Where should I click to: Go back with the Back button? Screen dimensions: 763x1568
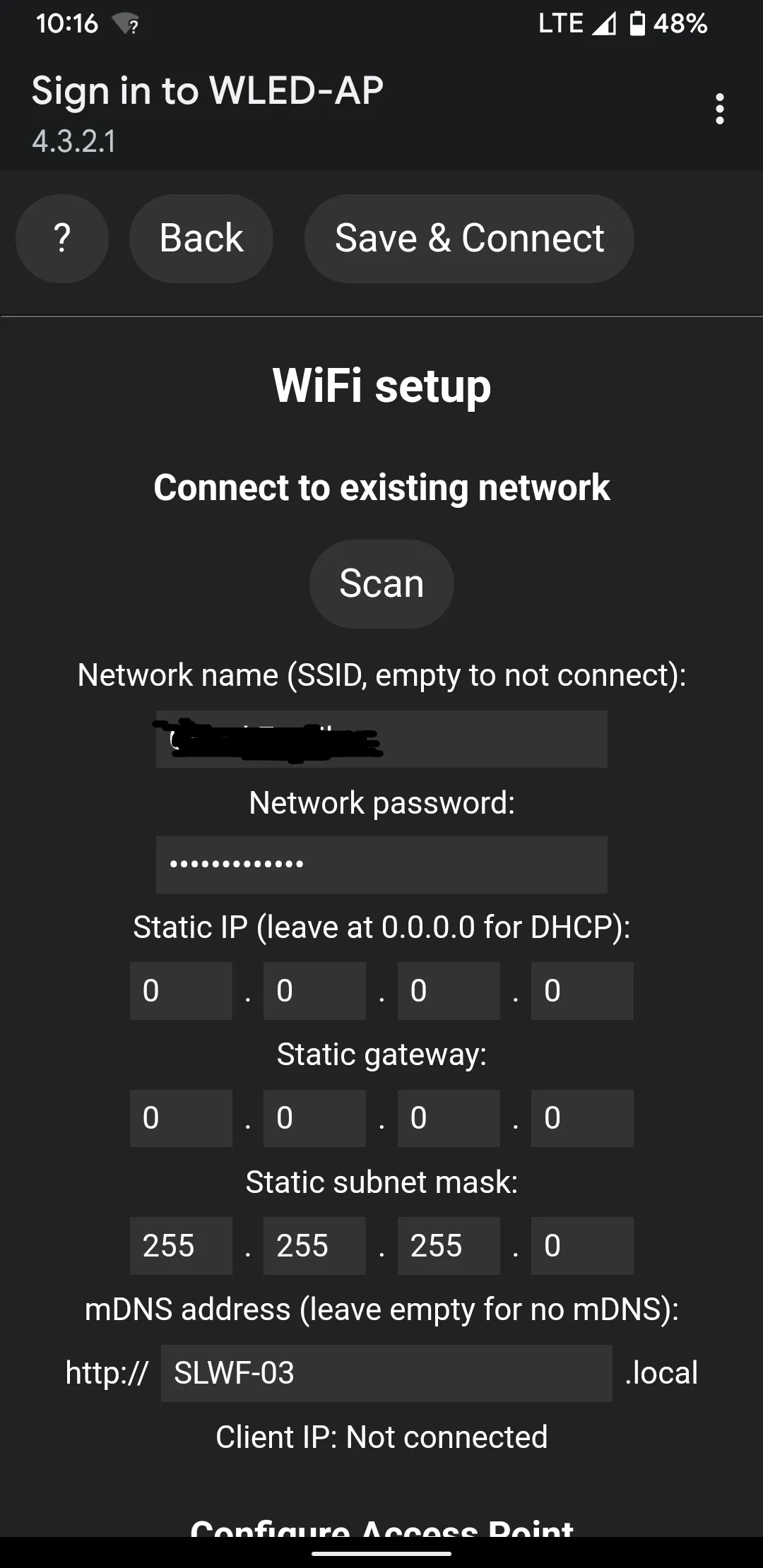(x=201, y=239)
